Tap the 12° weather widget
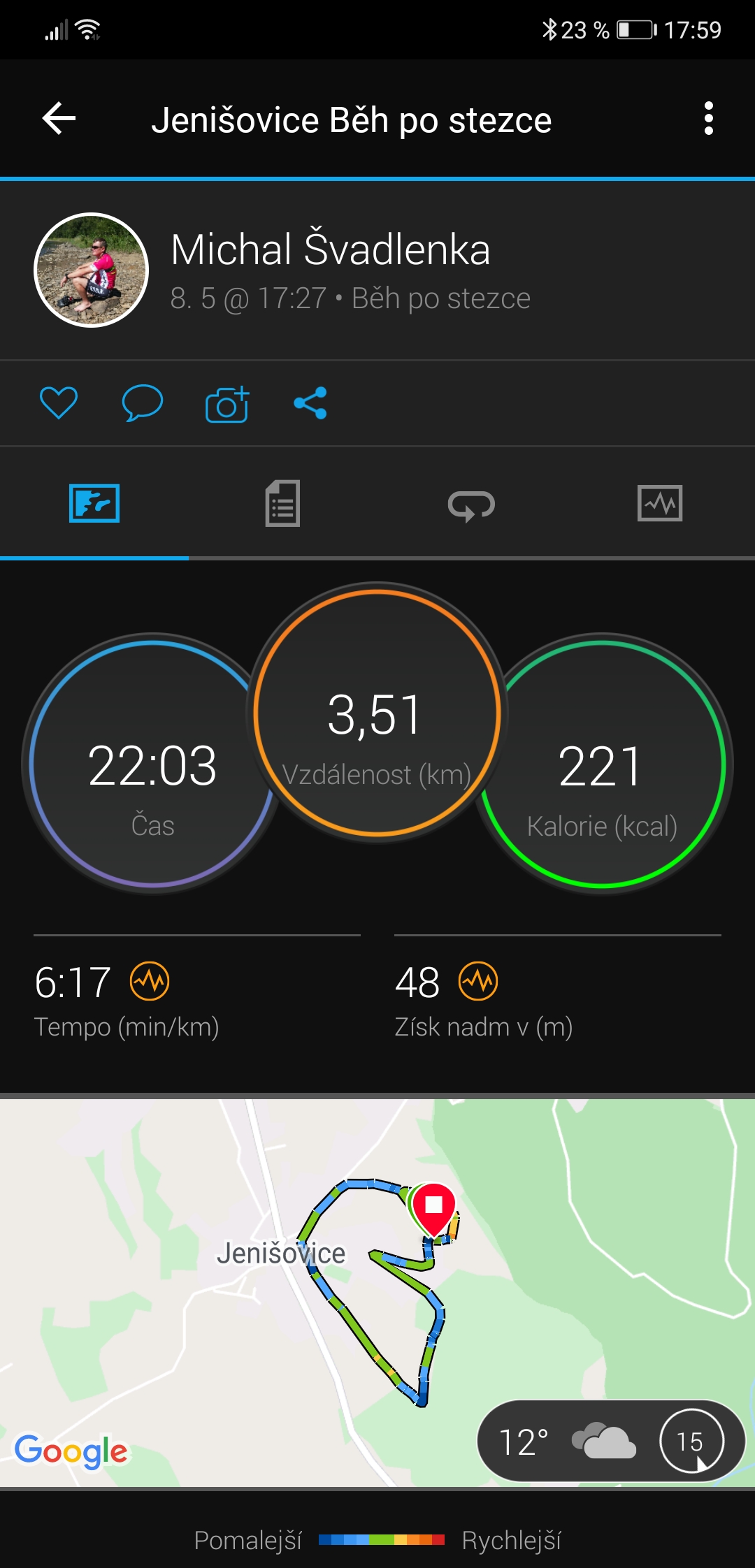Viewport: 755px width, 1568px height. tap(611, 1441)
